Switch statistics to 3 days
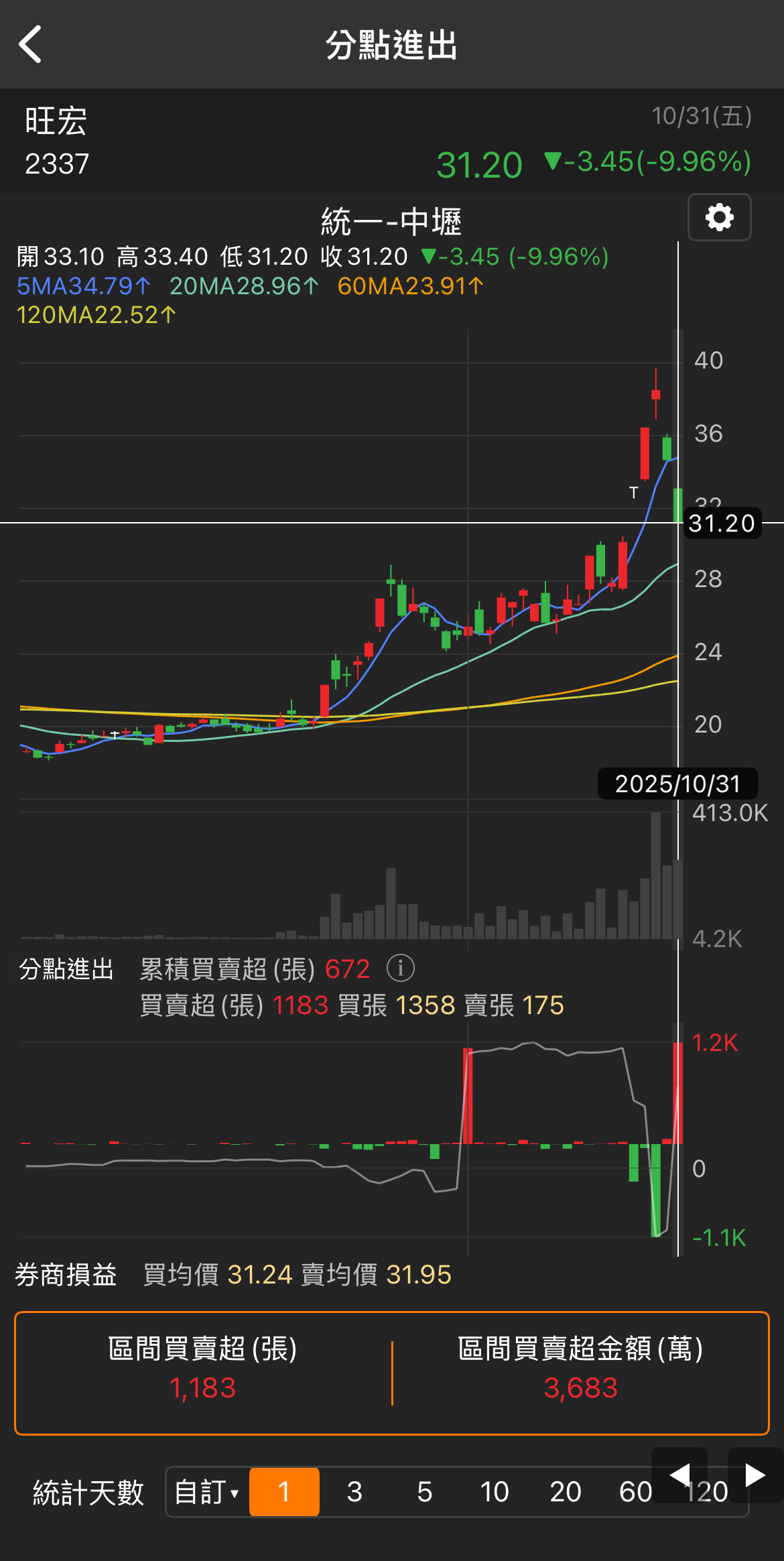 click(354, 1492)
